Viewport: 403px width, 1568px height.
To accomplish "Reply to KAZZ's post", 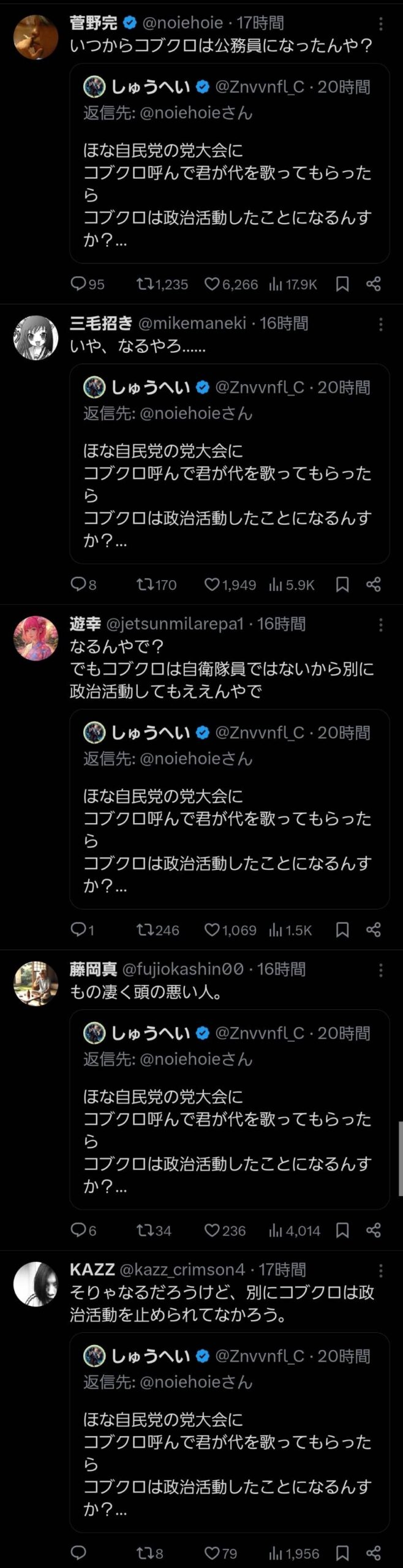I will [x=79, y=1553].
